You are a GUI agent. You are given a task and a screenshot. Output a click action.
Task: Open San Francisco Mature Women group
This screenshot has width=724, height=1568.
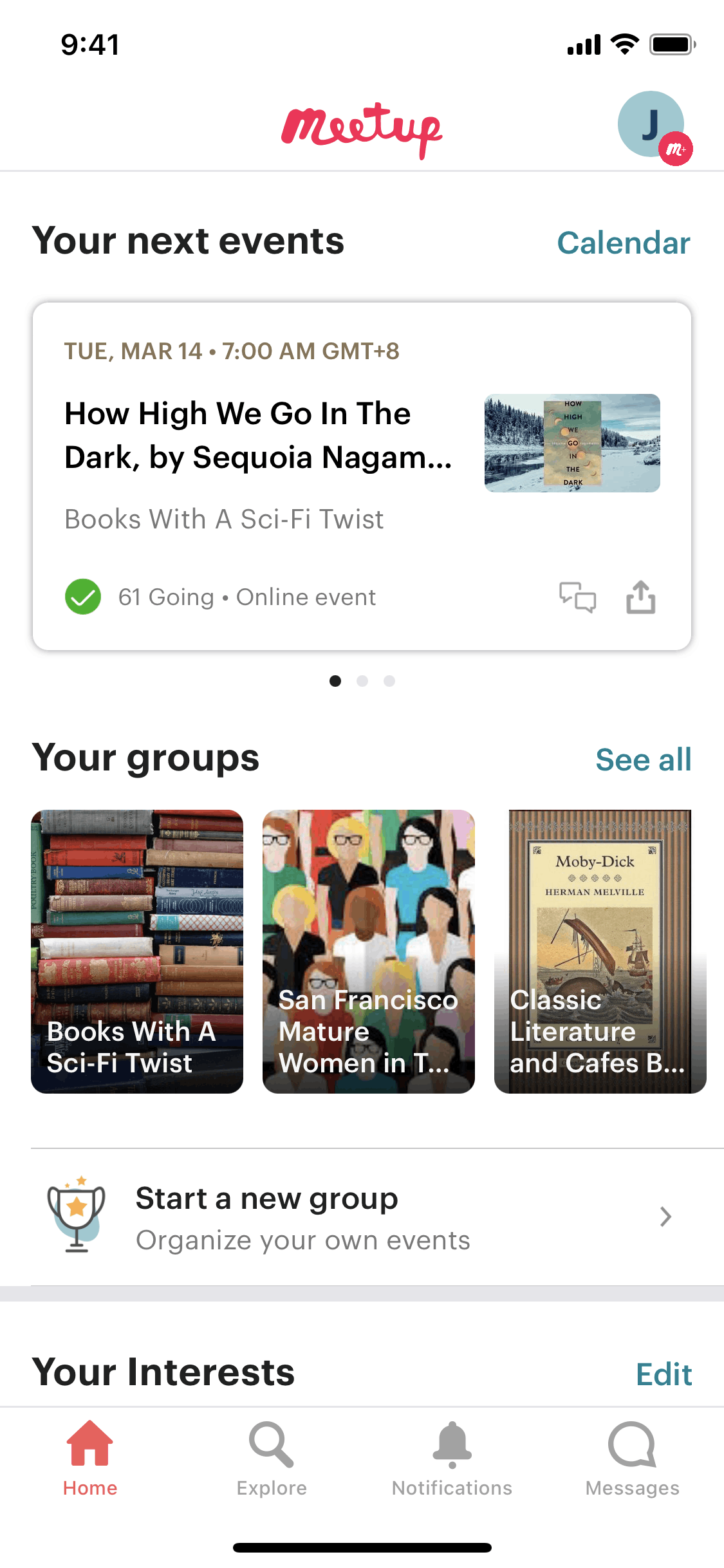point(369,951)
